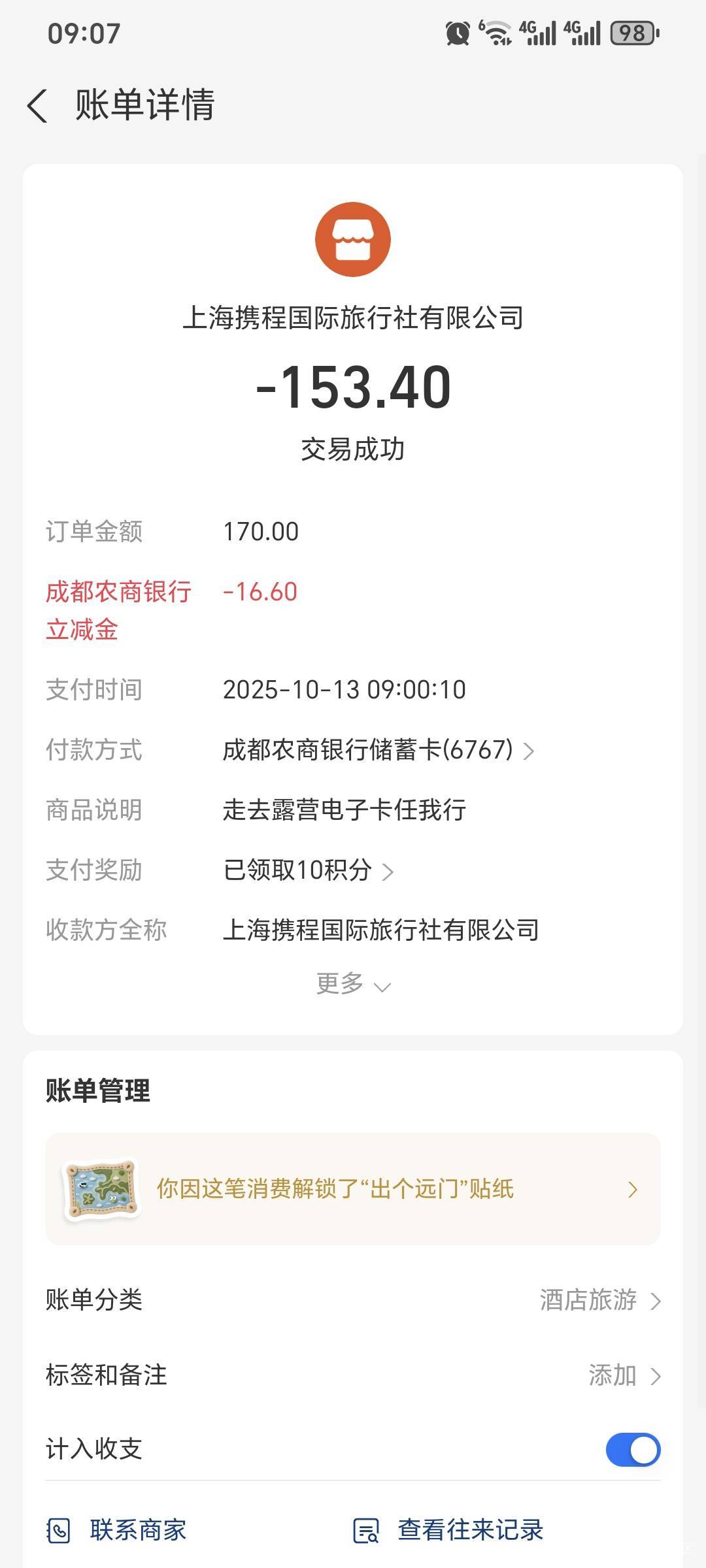
Task: Go back from 账单详情 page
Action: coord(38,105)
